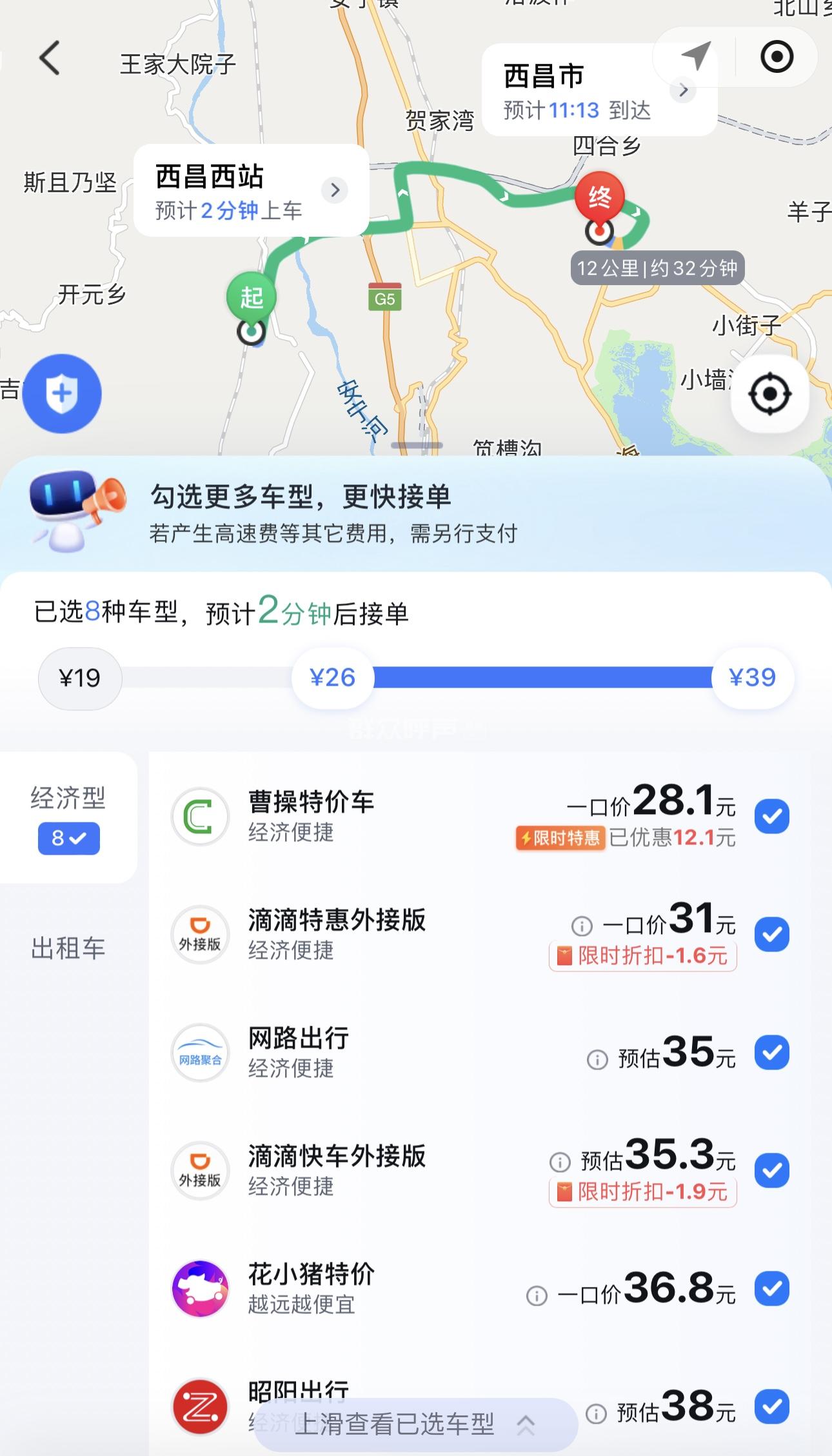Open the blue safety shield
This screenshot has height=1456, width=832.
coord(62,393)
